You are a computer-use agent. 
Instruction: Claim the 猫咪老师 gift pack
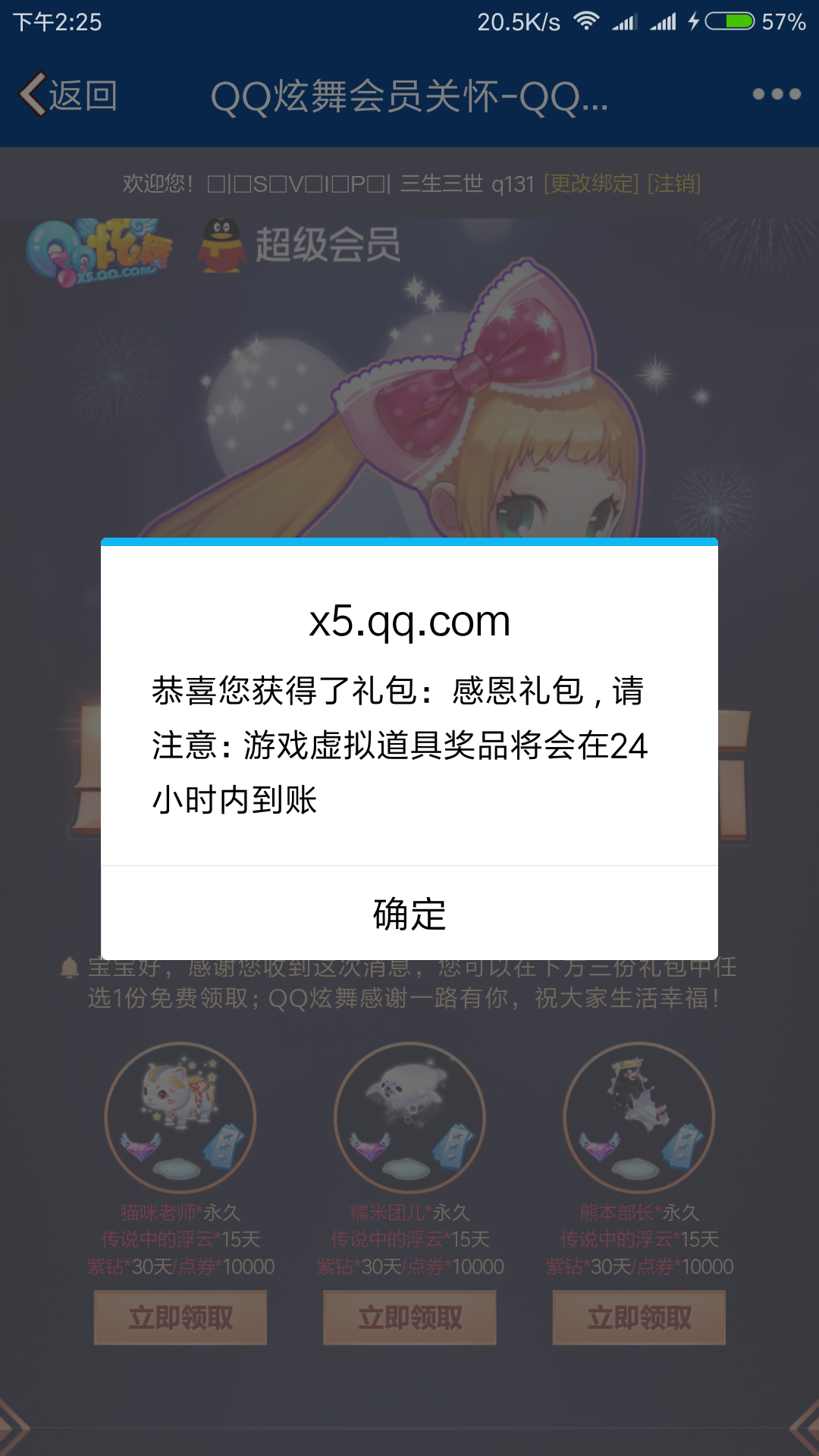(x=180, y=1318)
